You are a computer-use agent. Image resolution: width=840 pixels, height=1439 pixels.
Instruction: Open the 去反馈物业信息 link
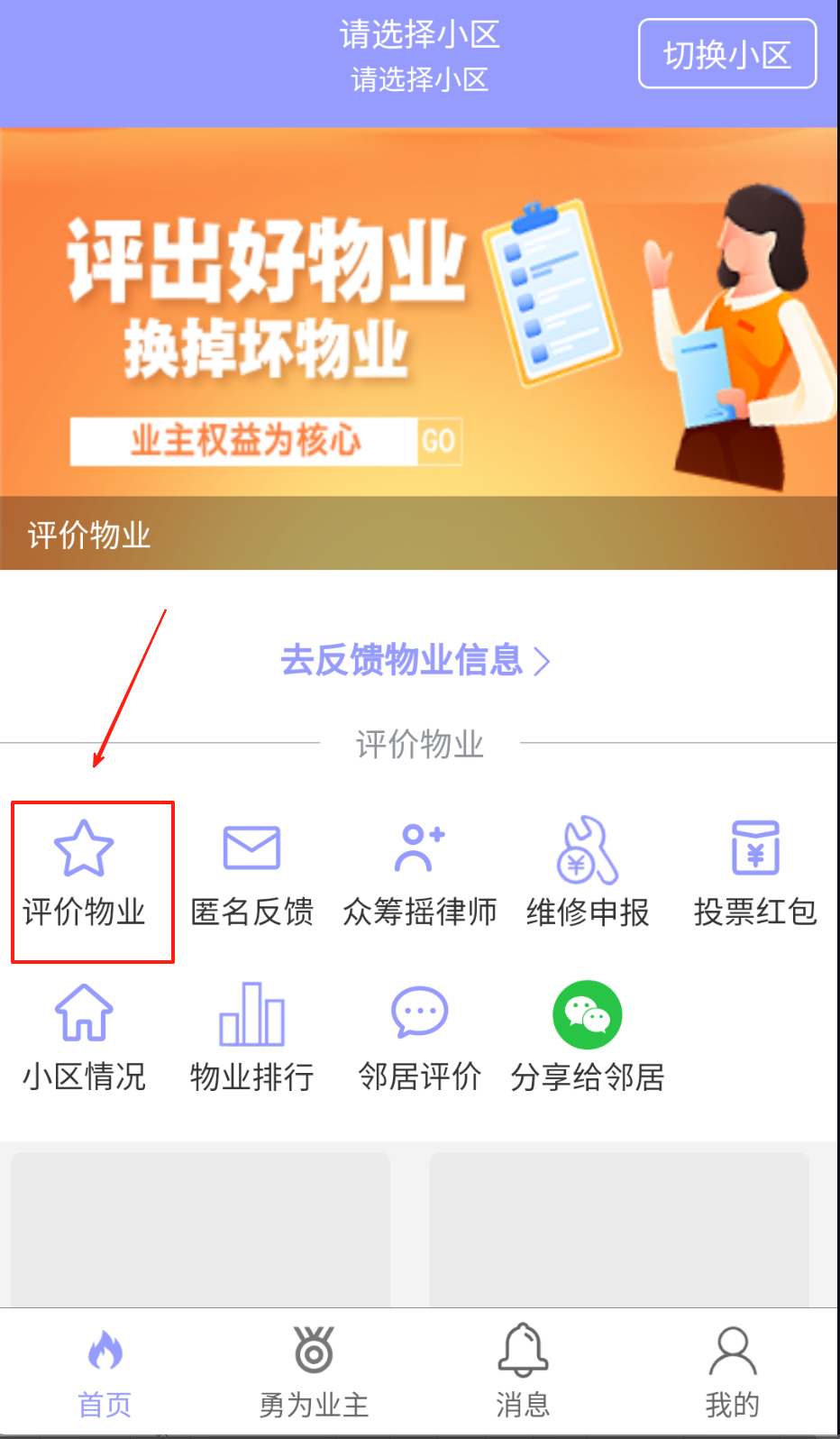(415, 660)
